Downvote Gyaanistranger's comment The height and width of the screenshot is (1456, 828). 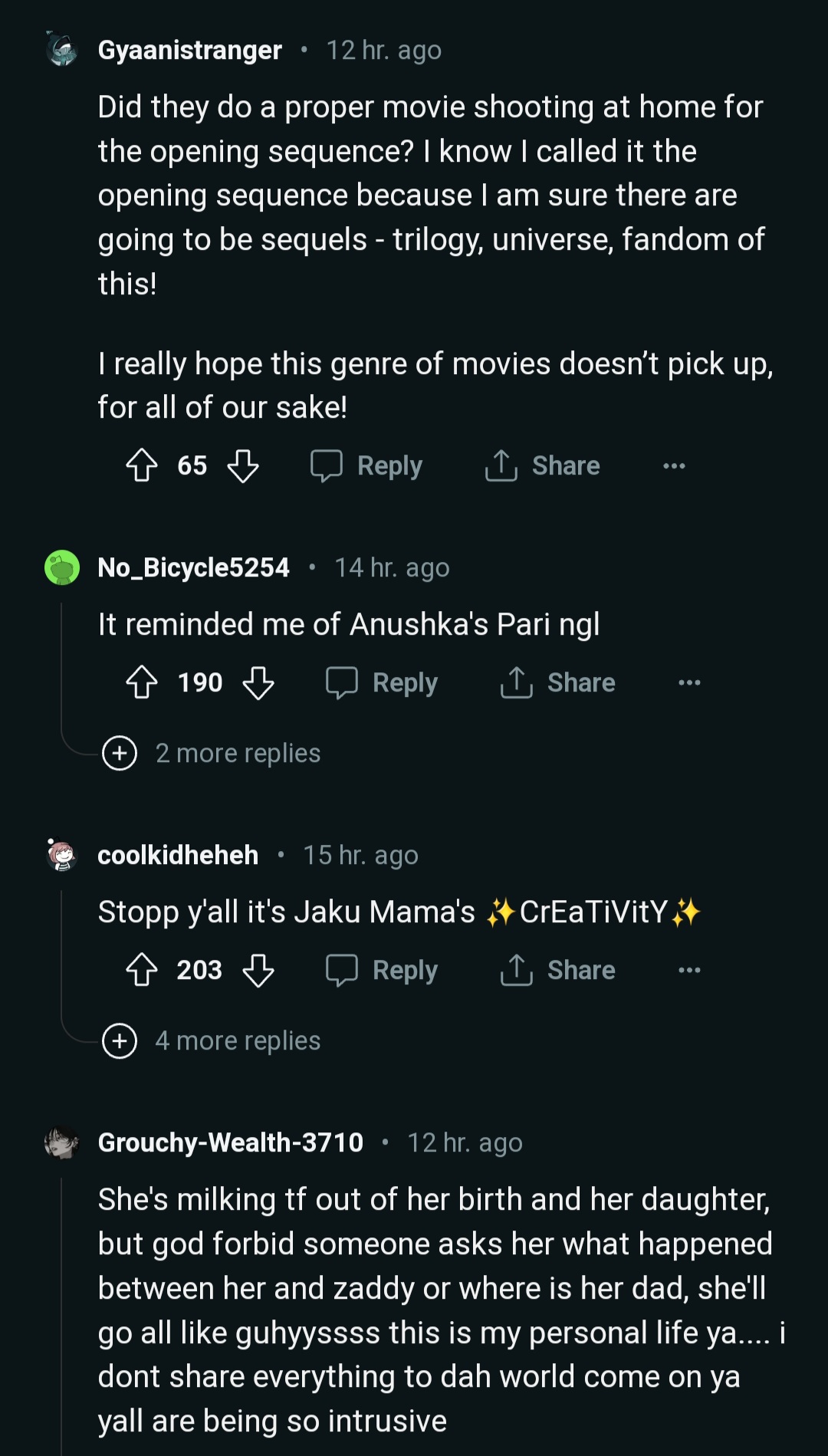[243, 465]
